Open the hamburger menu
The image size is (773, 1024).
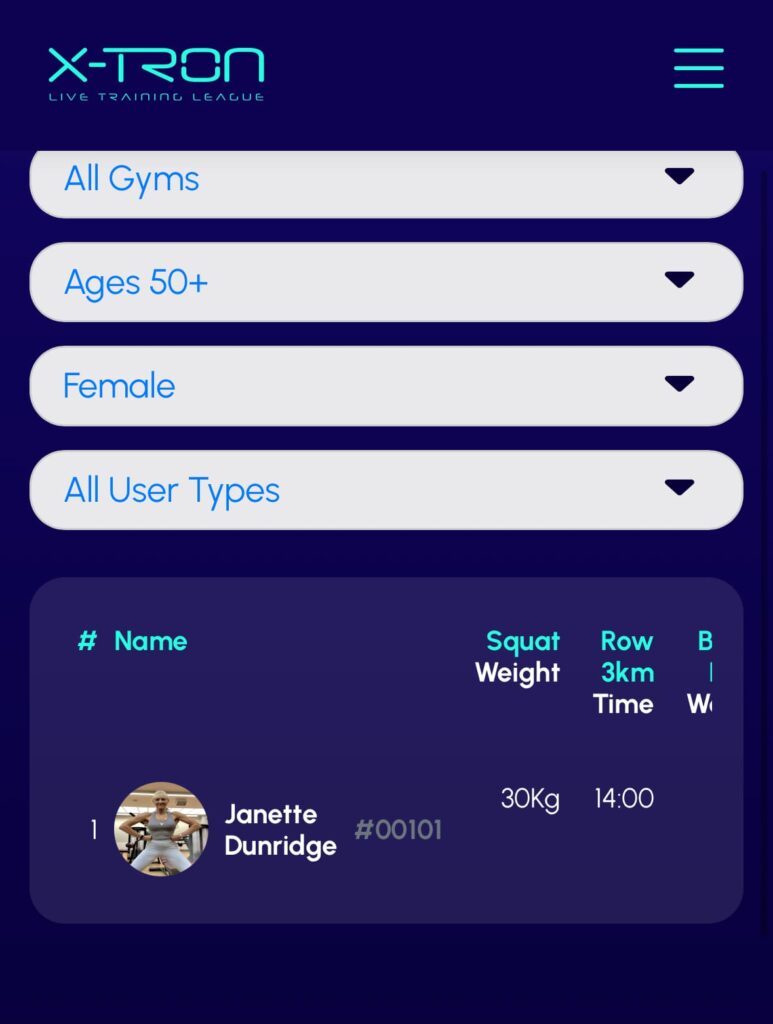[698, 68]
